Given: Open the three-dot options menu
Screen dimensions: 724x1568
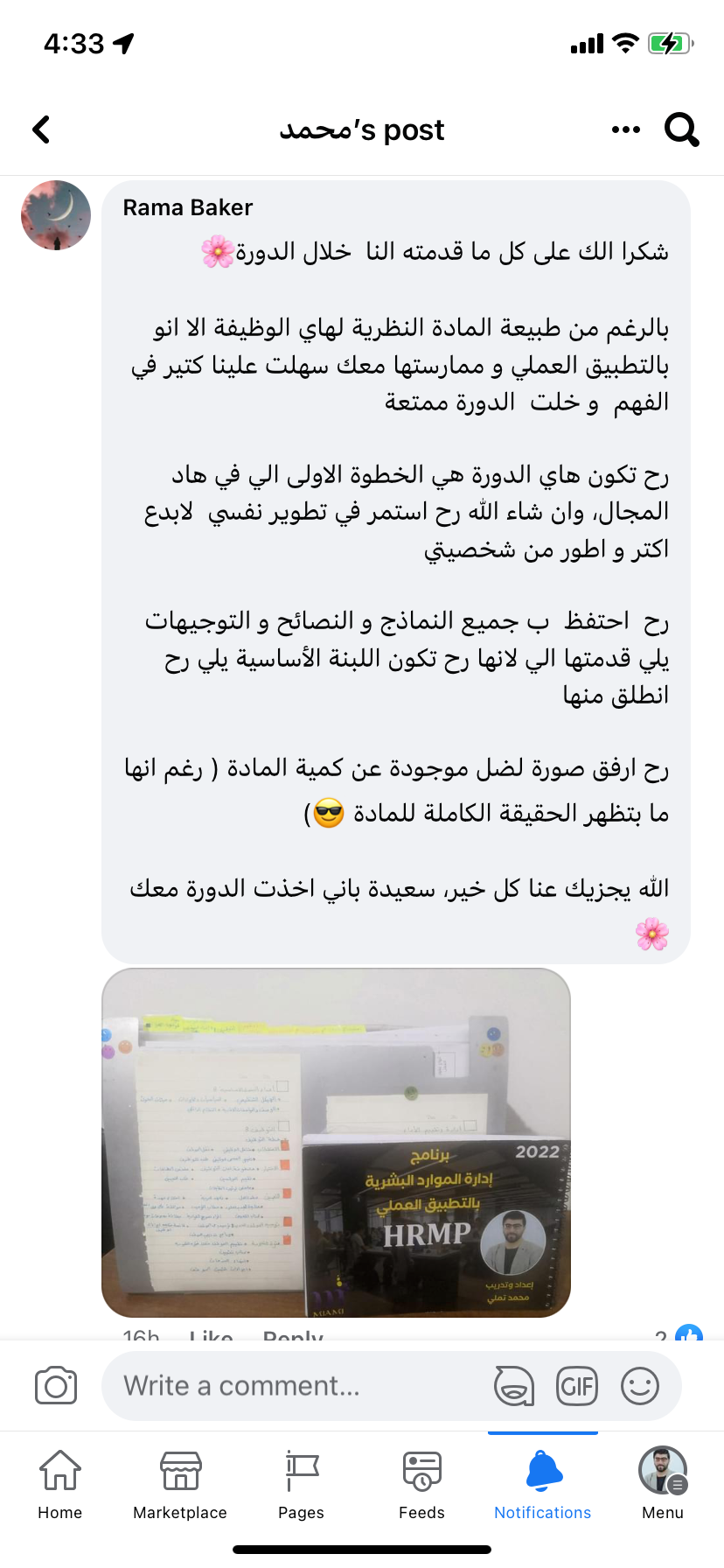Looking at the screenshot, I should coord(625,129).
